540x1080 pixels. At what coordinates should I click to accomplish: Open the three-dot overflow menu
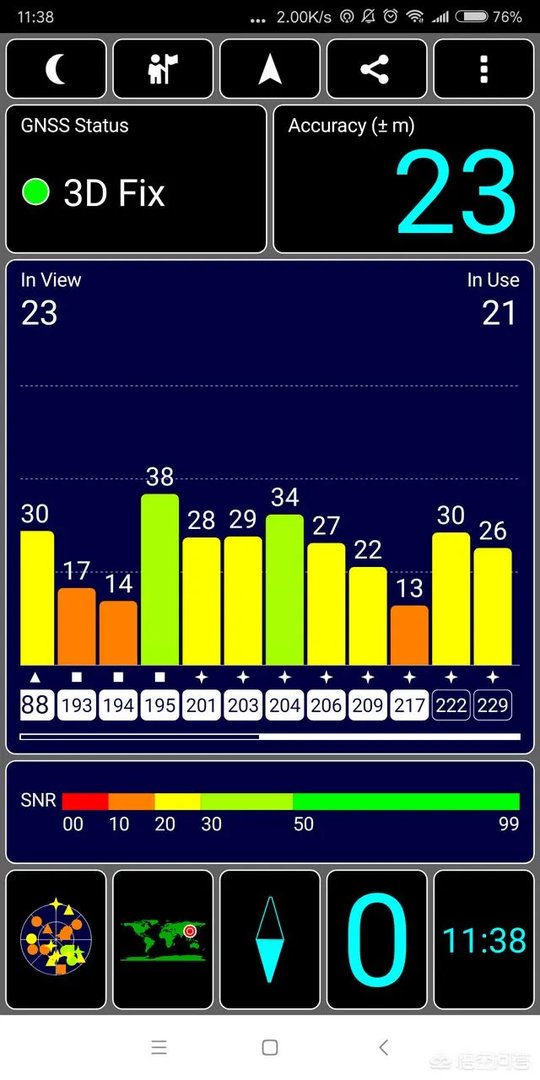click(x=484, y=69)
